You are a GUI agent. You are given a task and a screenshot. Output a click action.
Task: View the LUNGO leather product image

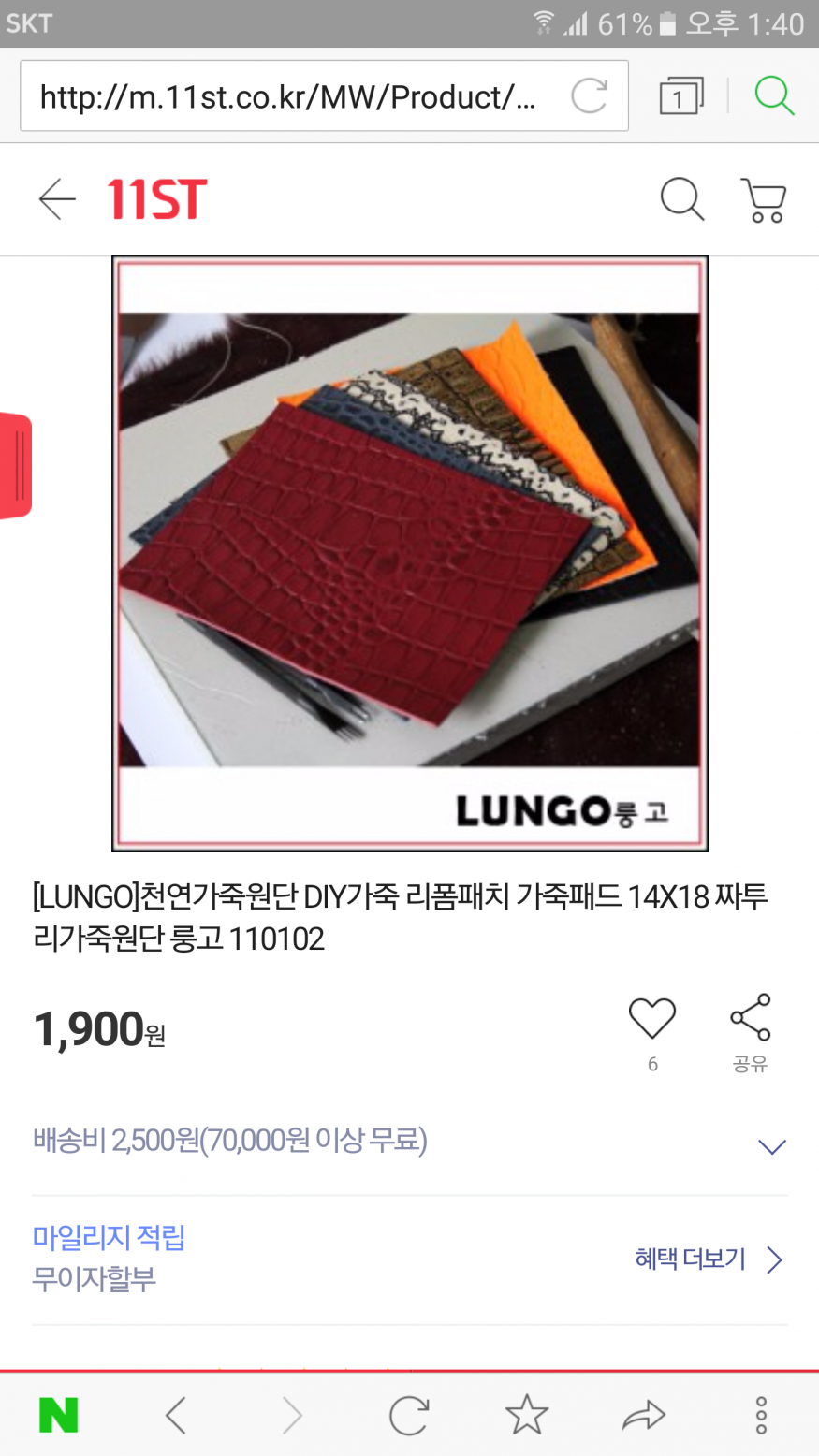coord(409,552)
